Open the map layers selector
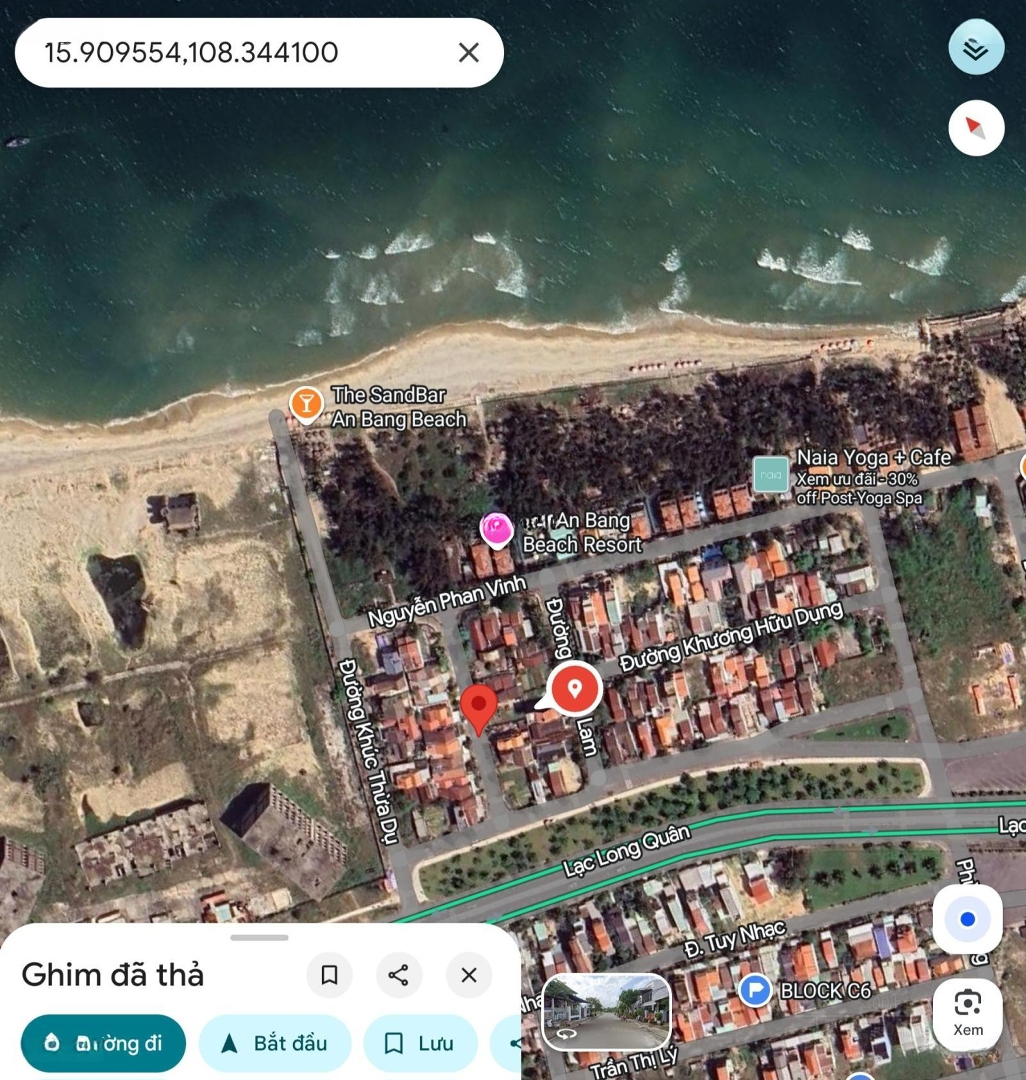The height and width of the screenshot is (1080, 1026). (x=976, y=47)
